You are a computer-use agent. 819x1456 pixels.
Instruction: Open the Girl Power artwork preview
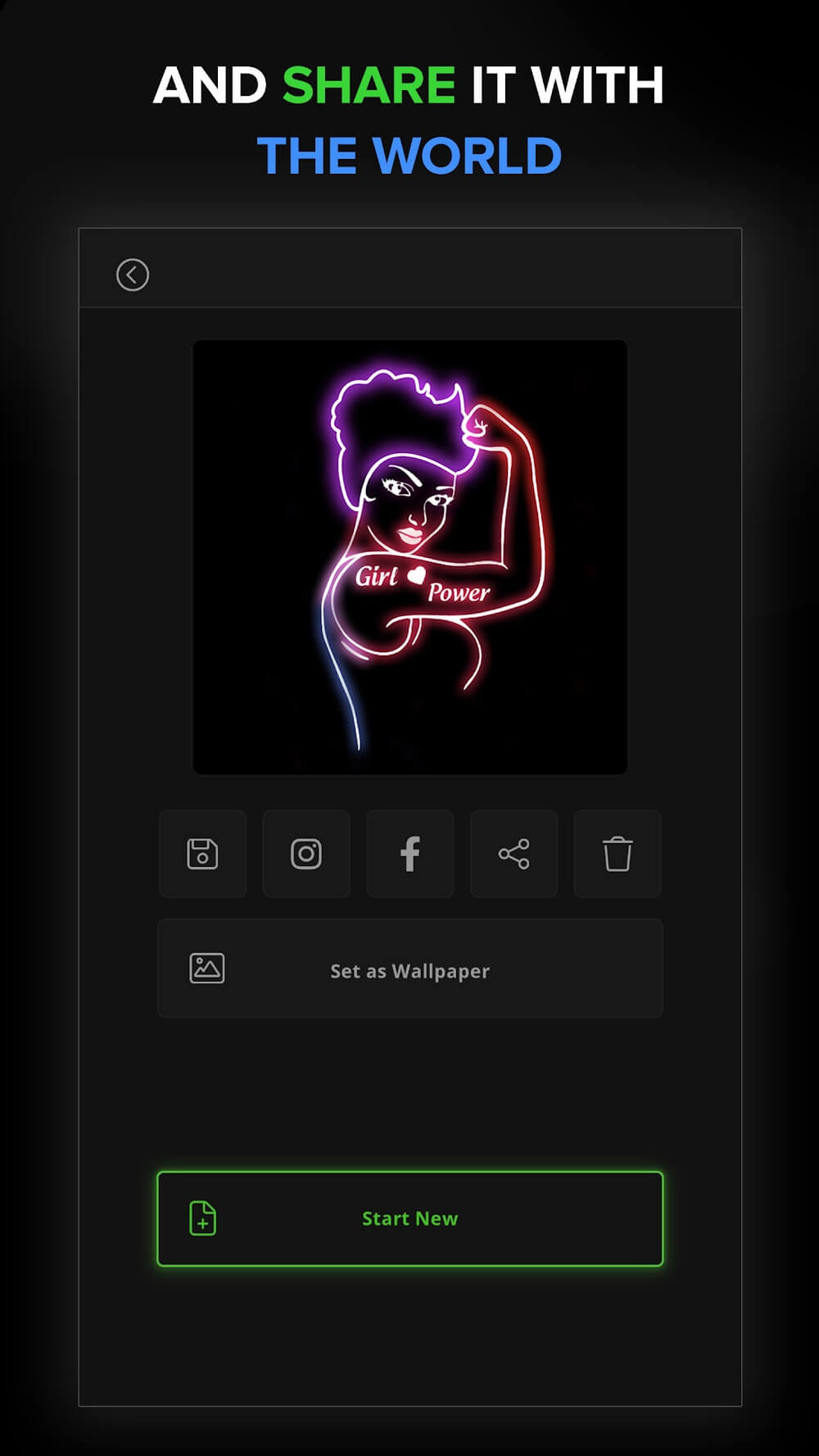coord(409,557)
